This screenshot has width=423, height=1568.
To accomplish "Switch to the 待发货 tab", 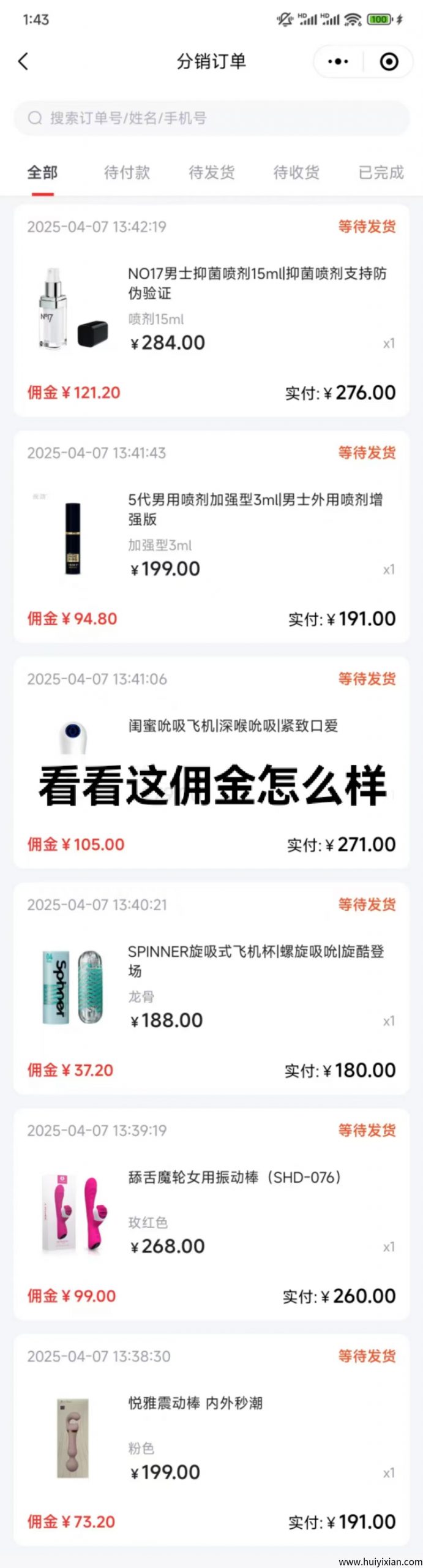I will tap(212, 173).
